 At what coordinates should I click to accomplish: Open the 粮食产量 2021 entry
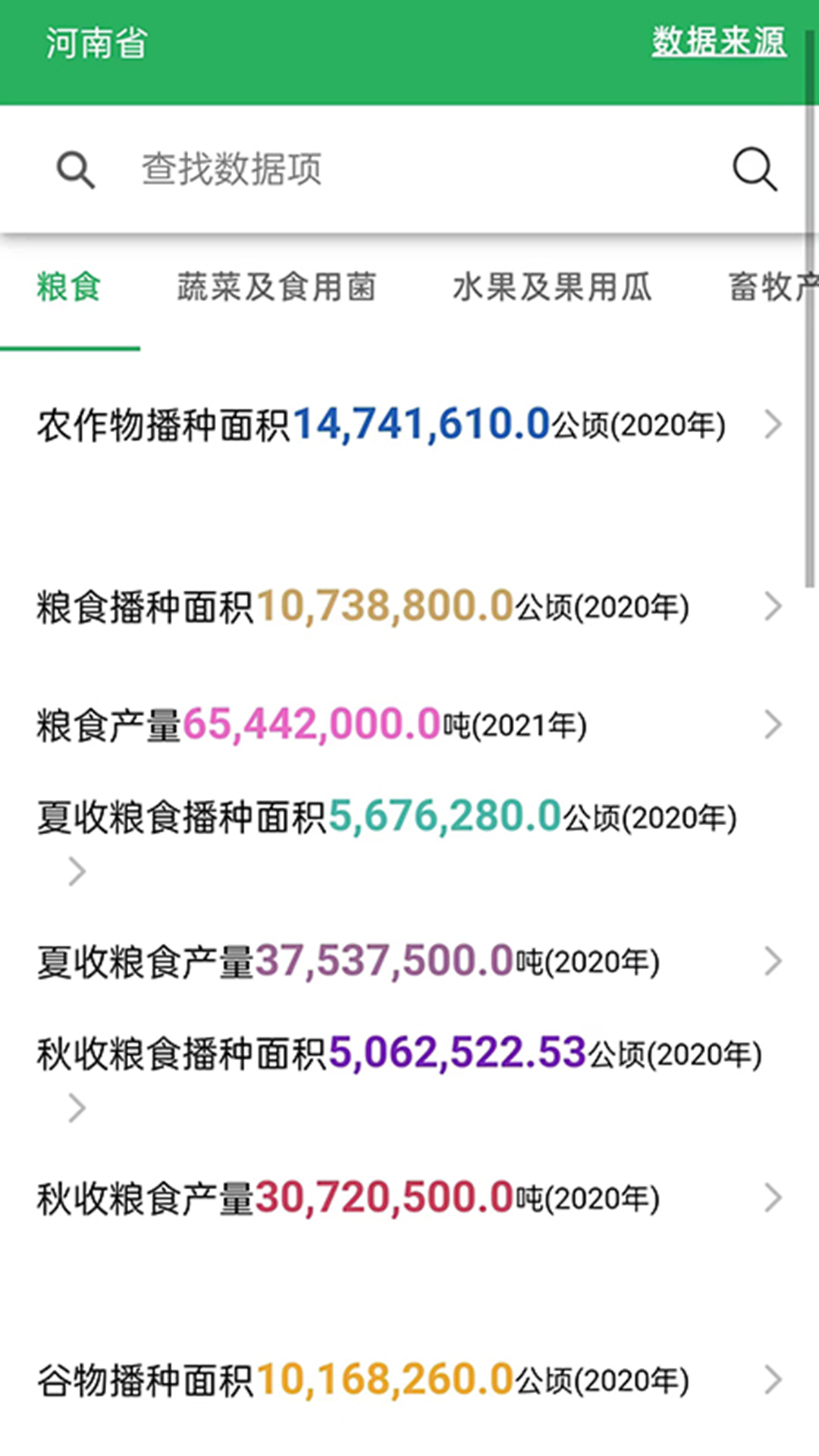coord(409,725)
